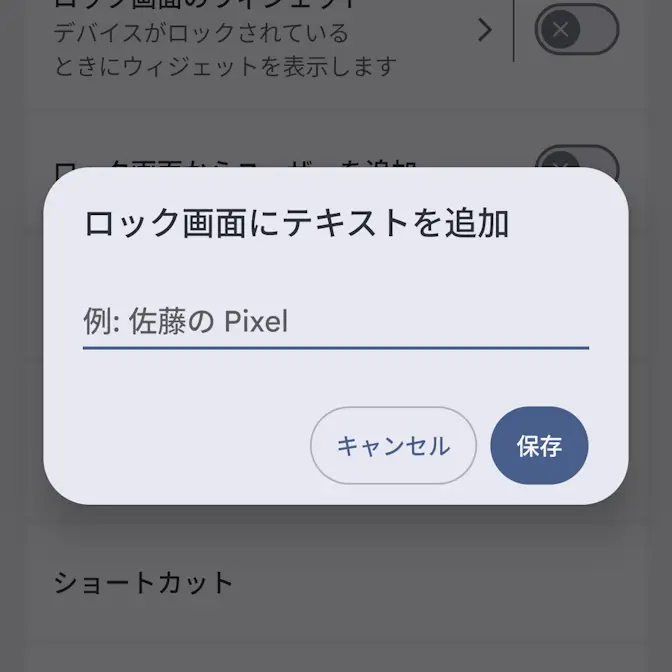672x672 pixels.
Task: Tap the lock screen text input field
Action: 335,322
